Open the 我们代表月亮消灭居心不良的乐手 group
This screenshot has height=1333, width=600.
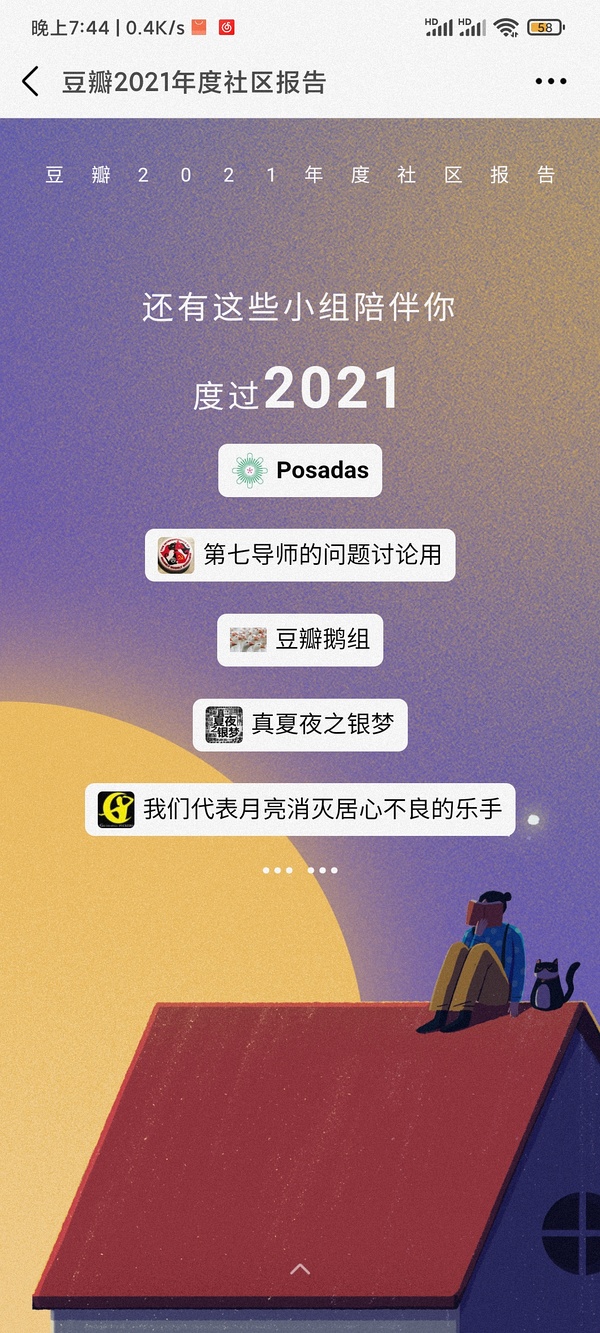300,809
